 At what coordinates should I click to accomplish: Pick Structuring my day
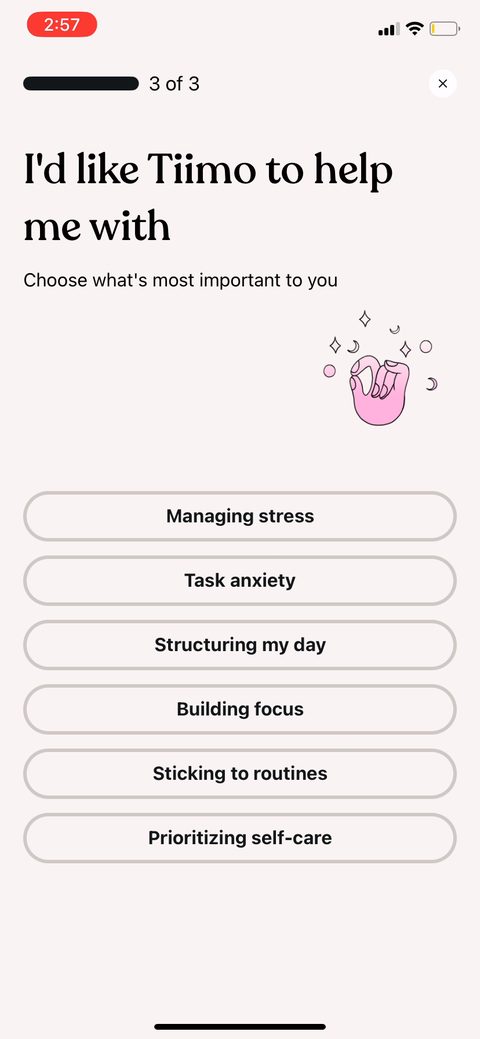pyautogui.click(x=240, y=645)
